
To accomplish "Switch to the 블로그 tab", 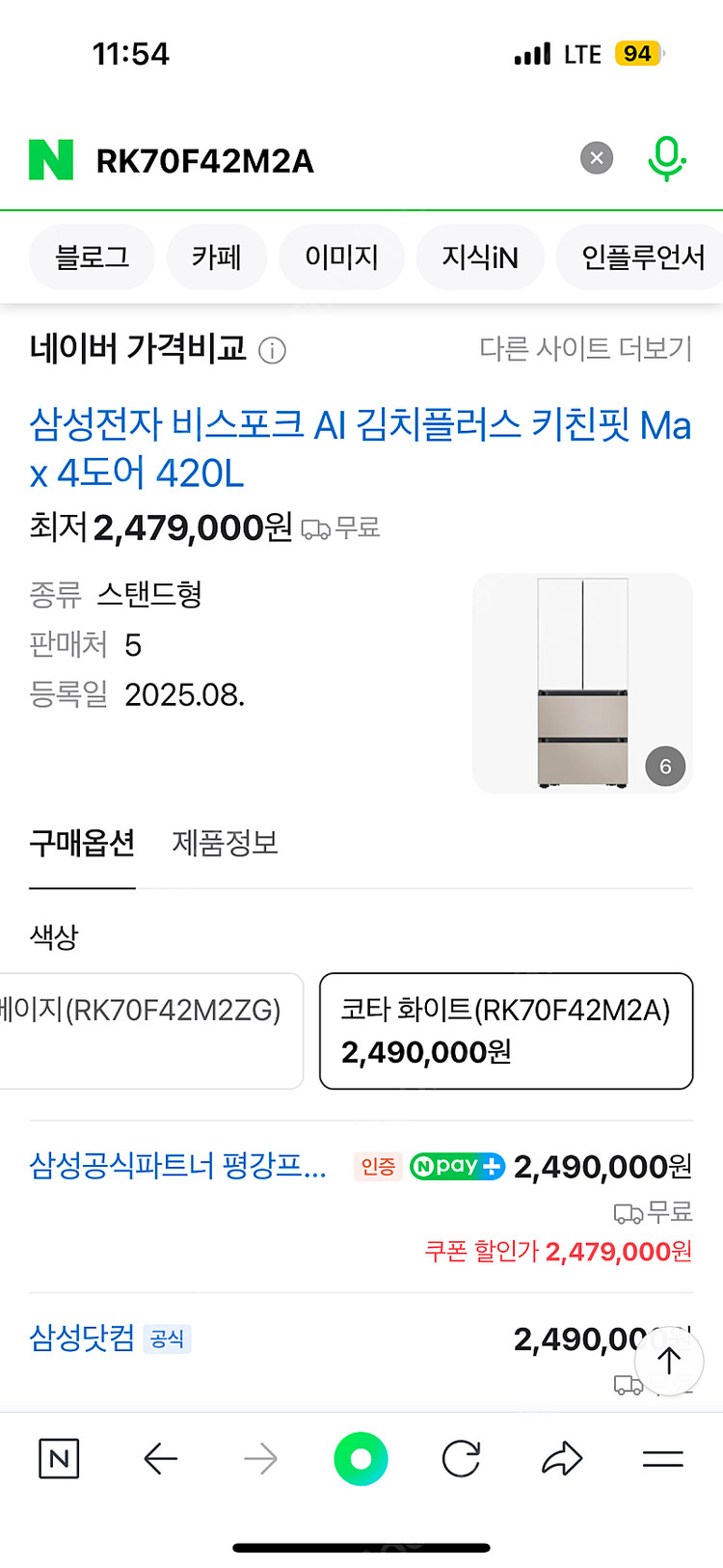I will click(x=92, y=257).
